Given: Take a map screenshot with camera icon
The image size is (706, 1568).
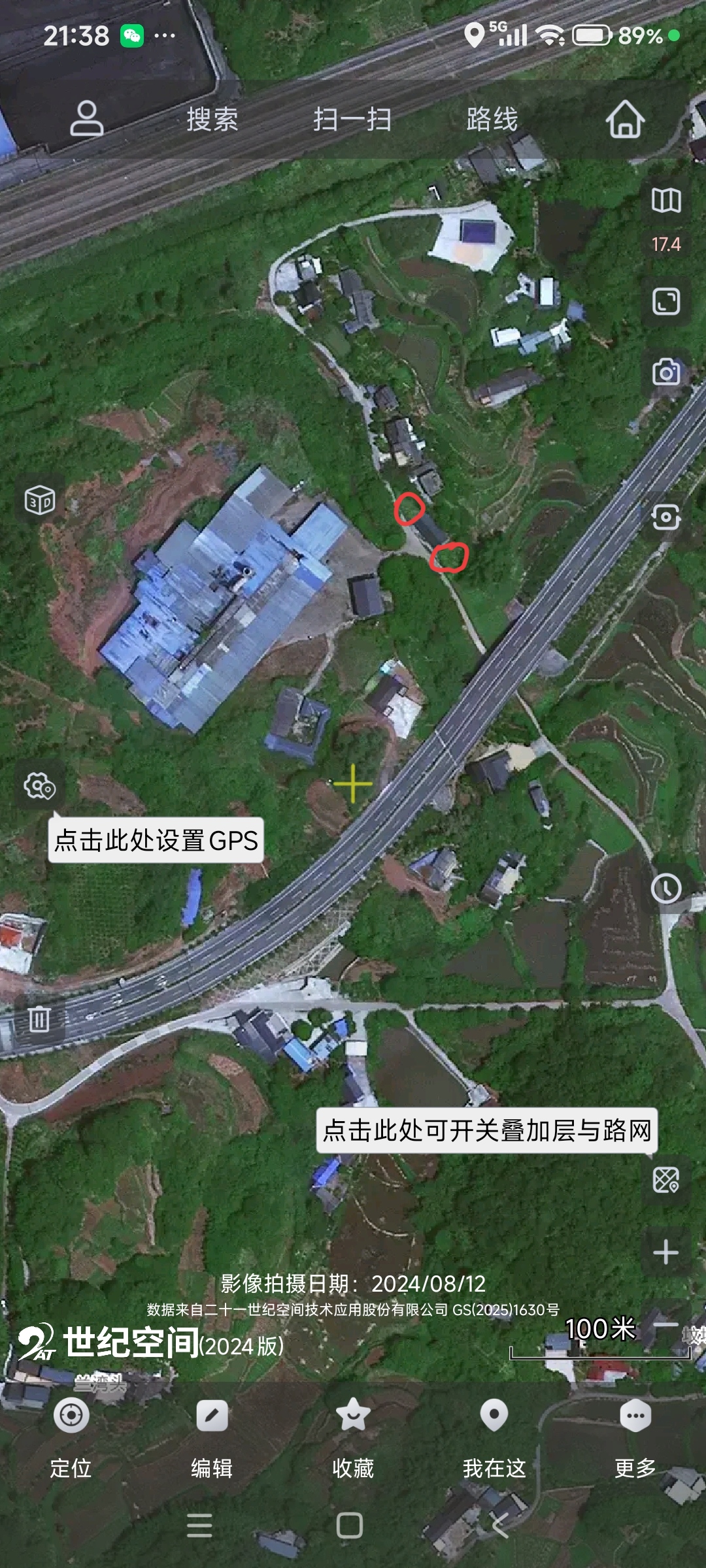Looking at the screenshot, I should (666, 372).
